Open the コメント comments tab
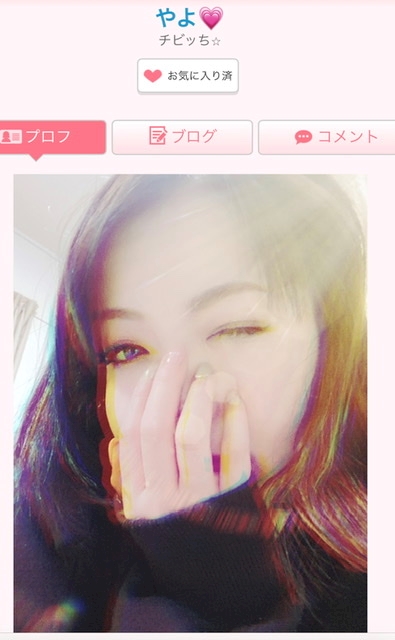 (326, 137)
